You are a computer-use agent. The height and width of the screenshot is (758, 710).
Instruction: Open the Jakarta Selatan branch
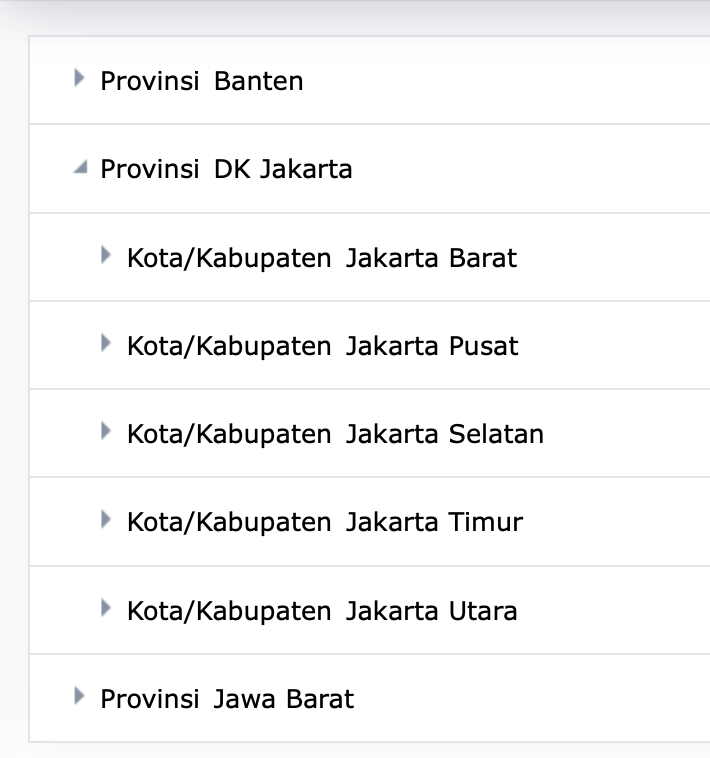[x=106, y=432]
